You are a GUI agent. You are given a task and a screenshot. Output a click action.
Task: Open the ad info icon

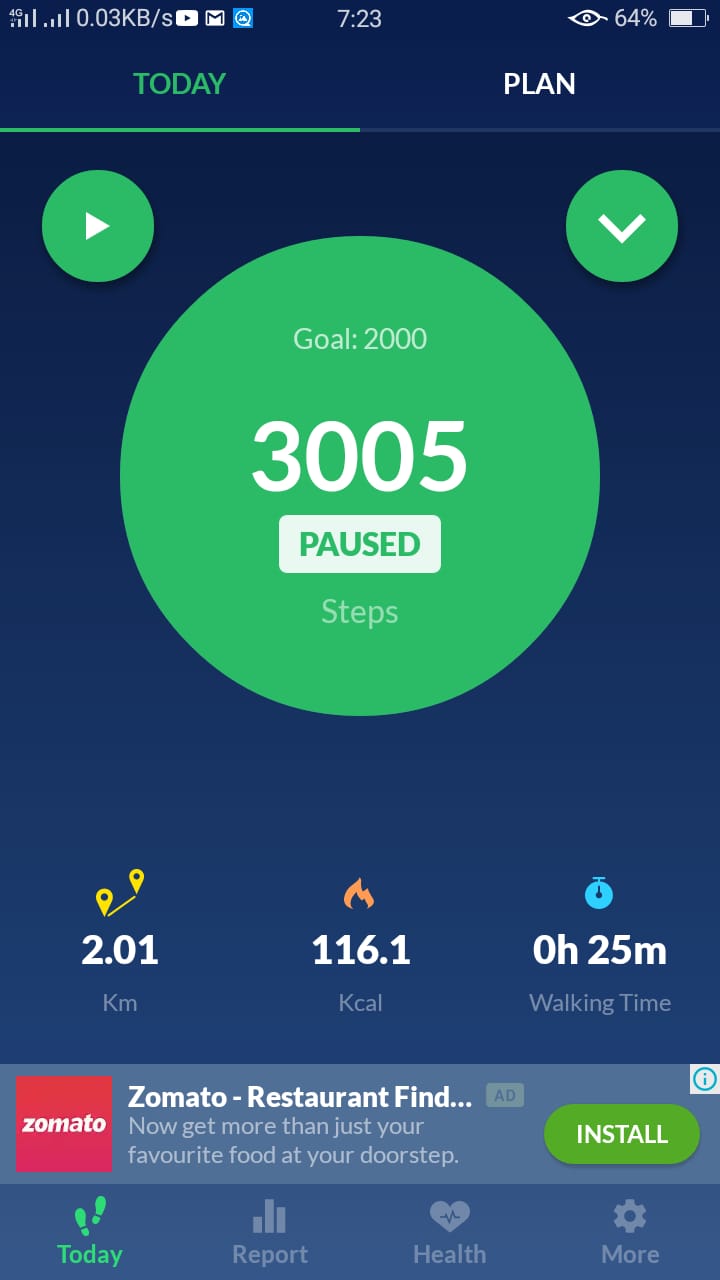pos(705,1079)
